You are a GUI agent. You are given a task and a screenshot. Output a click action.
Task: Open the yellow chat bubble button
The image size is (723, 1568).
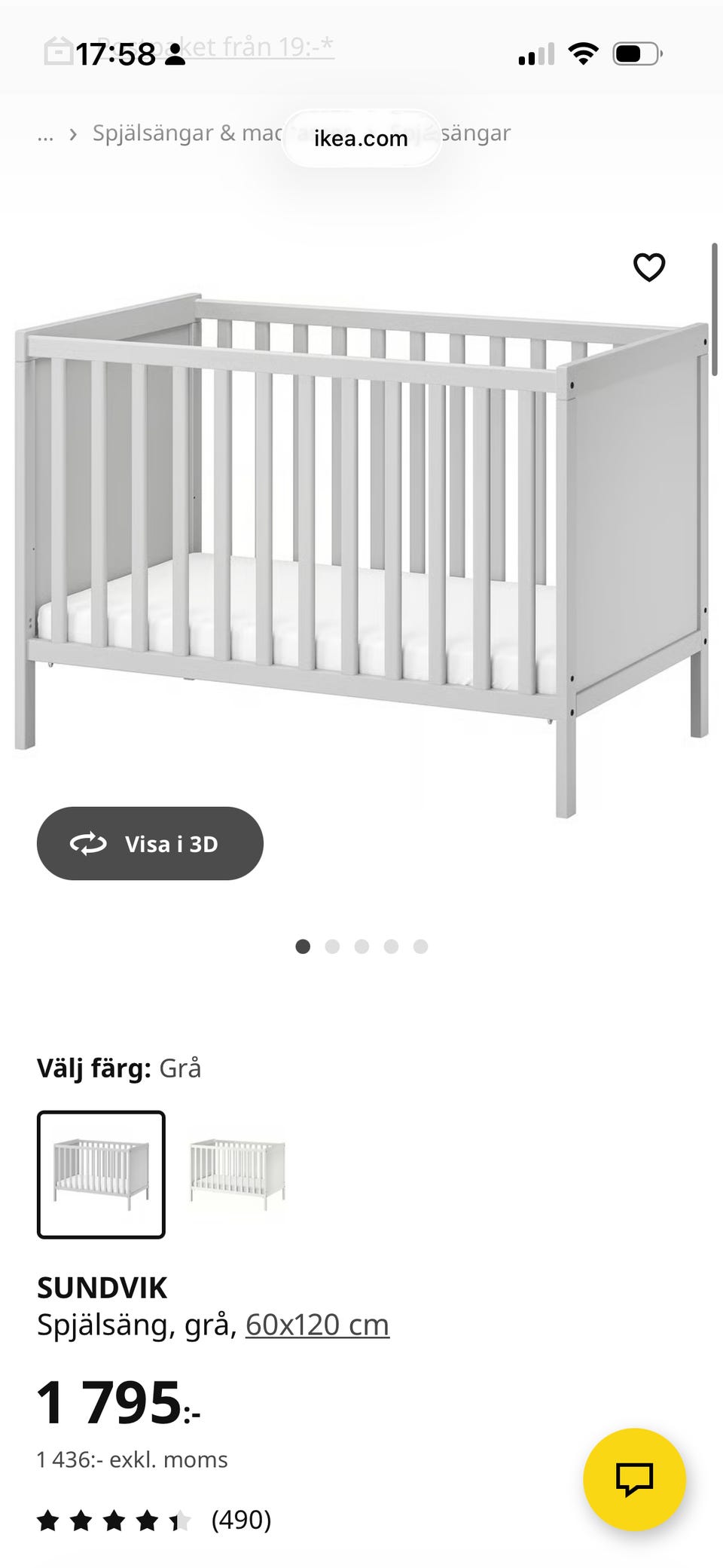click(634, 1479)
